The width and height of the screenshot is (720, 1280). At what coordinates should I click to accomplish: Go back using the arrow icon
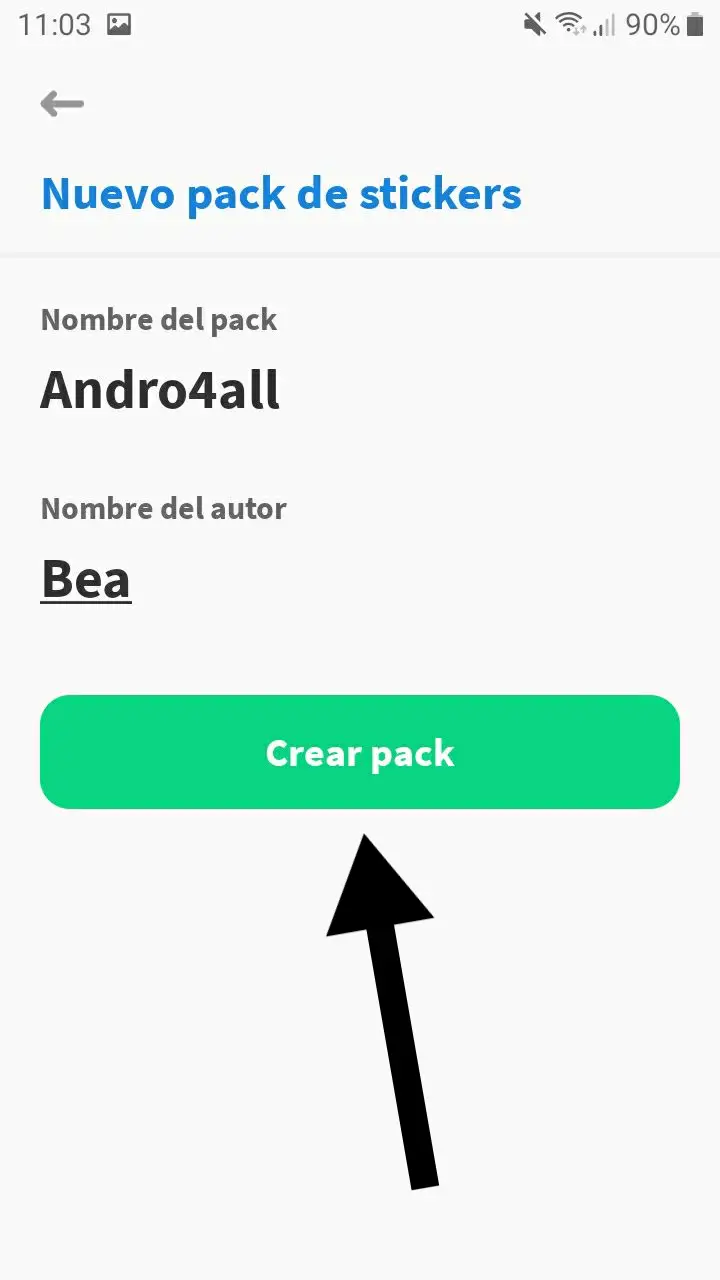pyautogui.click(x=62, y=103)
